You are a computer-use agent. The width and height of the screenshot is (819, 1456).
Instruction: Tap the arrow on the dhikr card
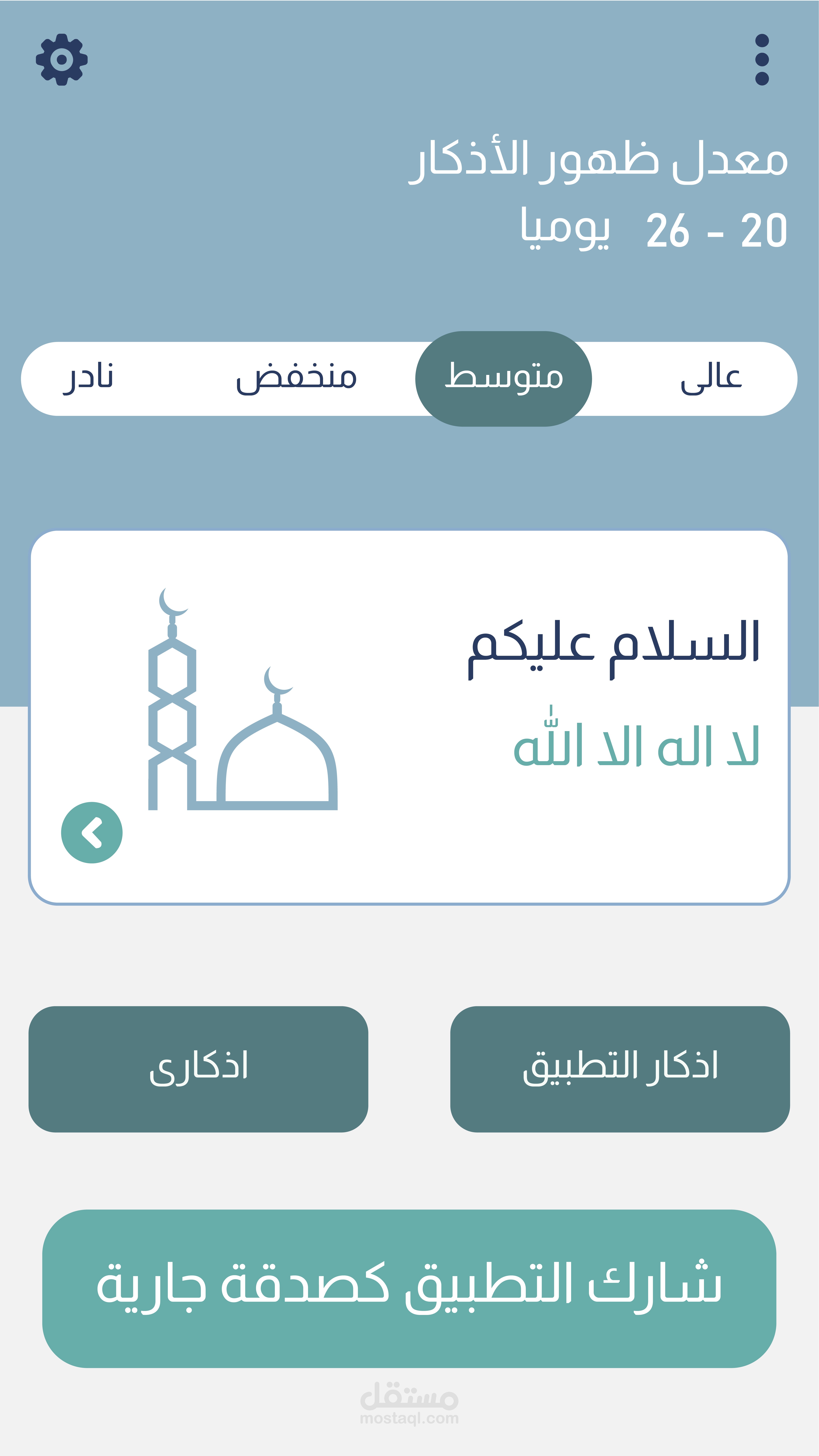[x=92, y=833]
